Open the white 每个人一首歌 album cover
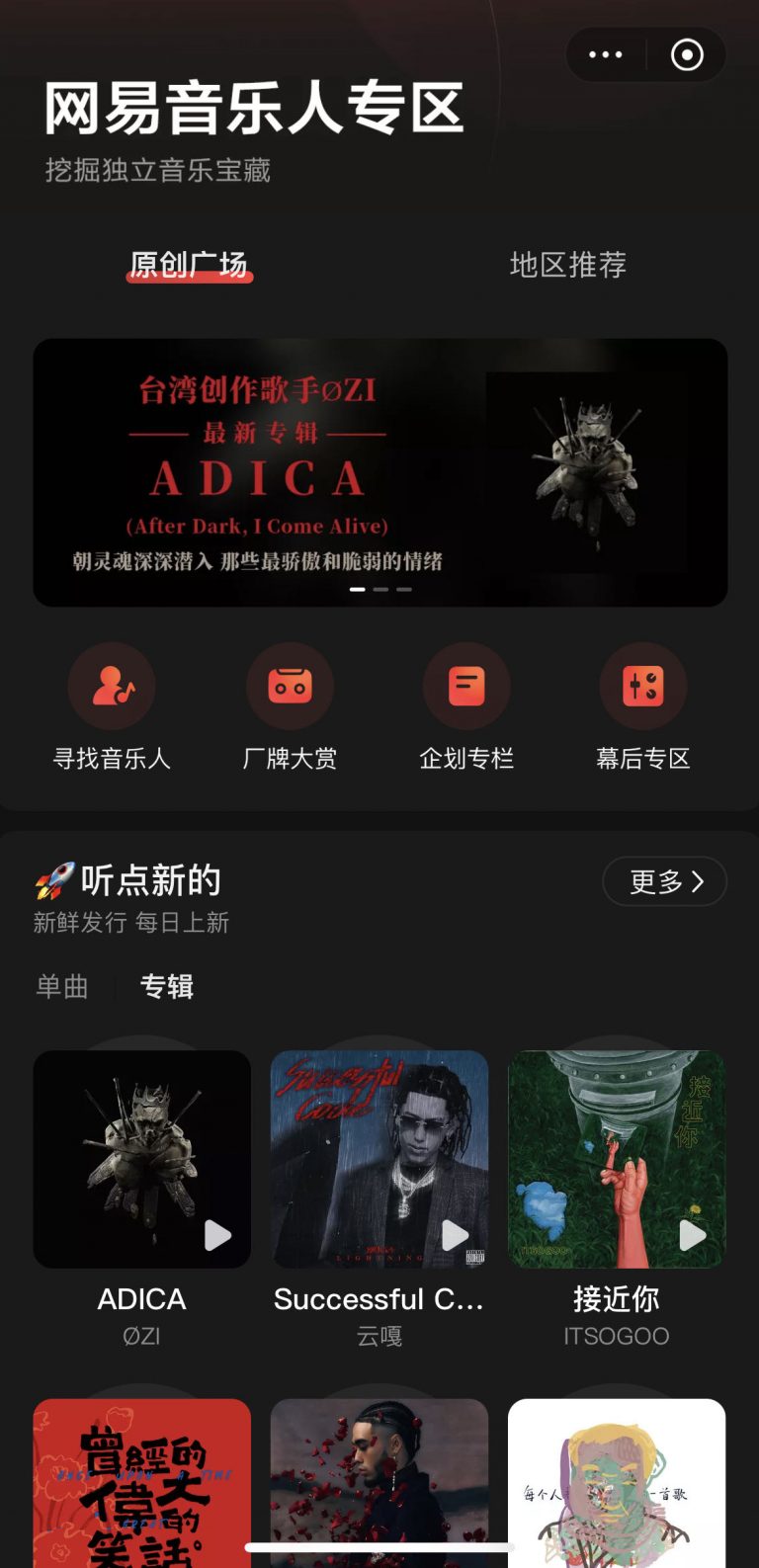Image resolution: width=759 pixels, height=1568 pixels. tap(617, 1480)
